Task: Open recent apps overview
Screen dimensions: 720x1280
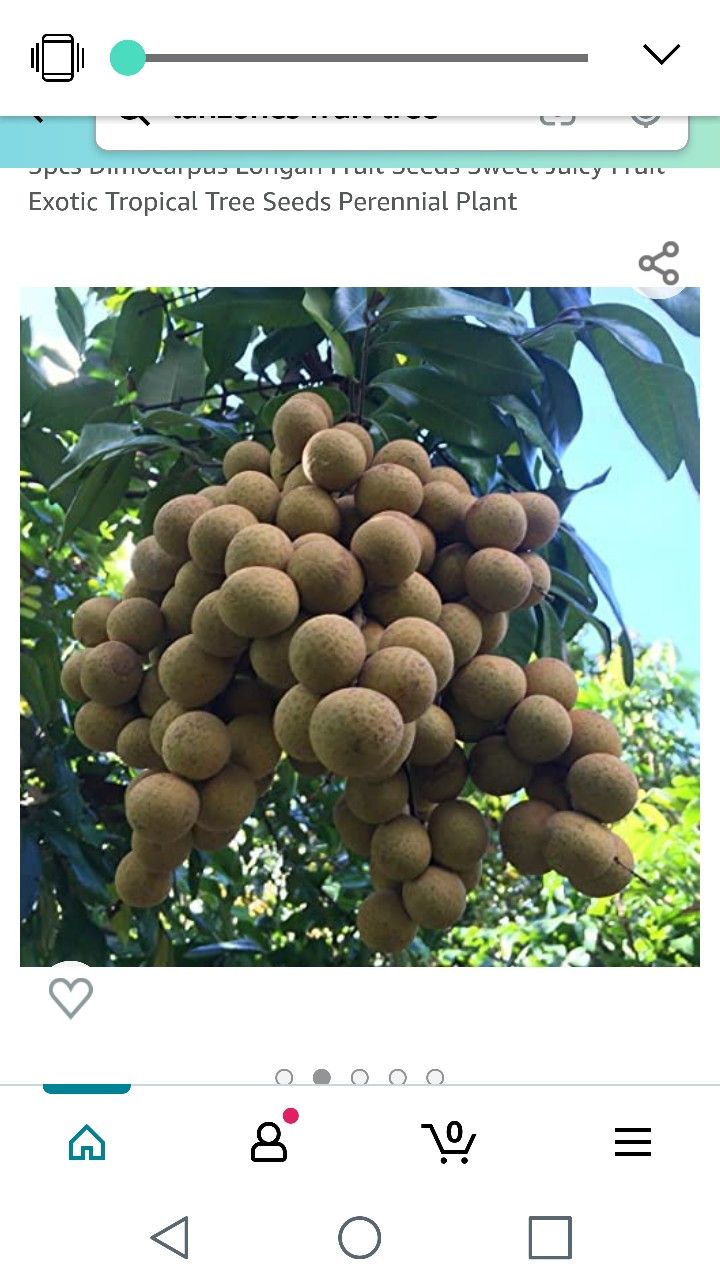Action: [549, 1237]
